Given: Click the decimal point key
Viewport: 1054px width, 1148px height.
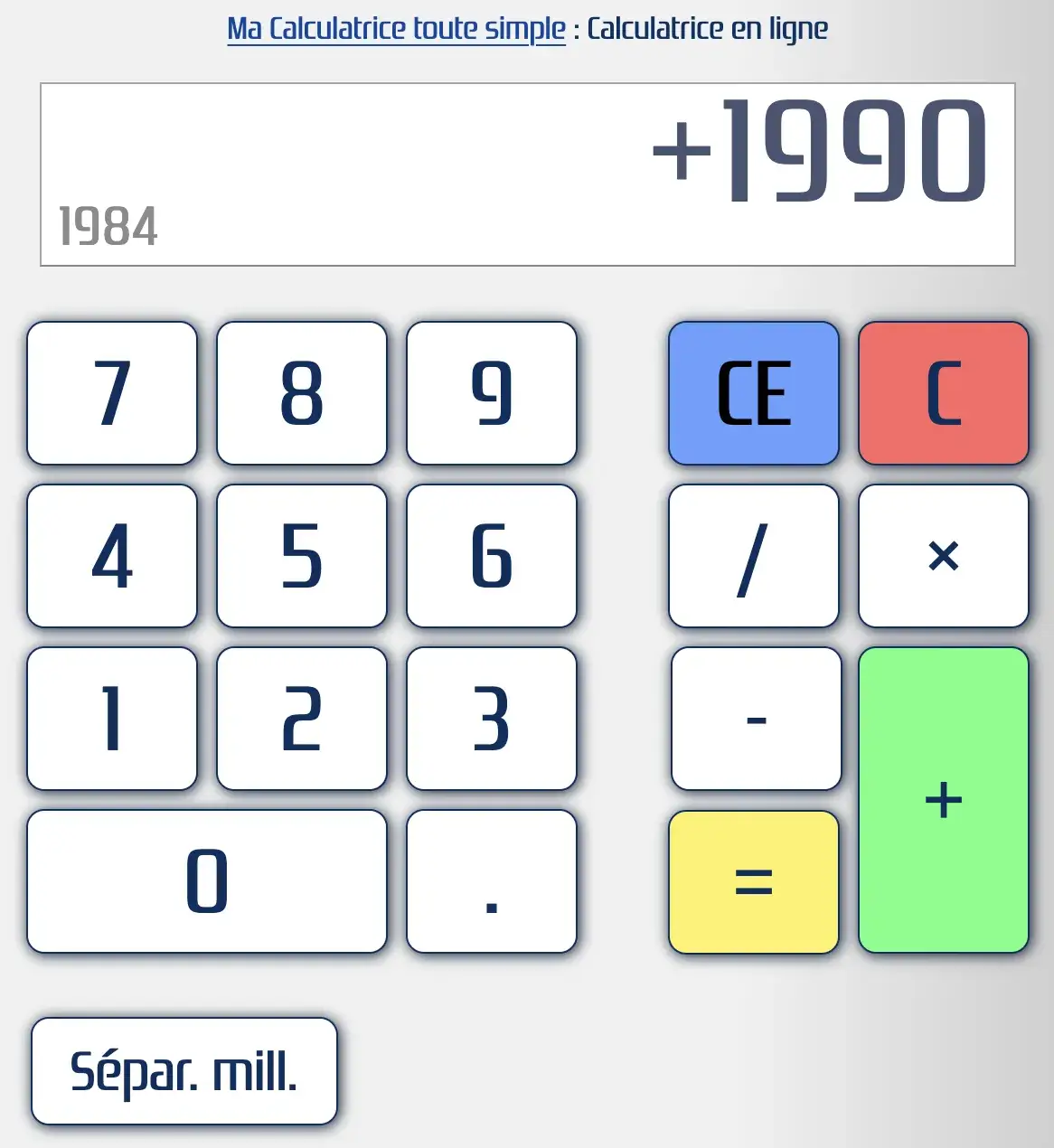Looking at the screenshot, I should 491,881.
